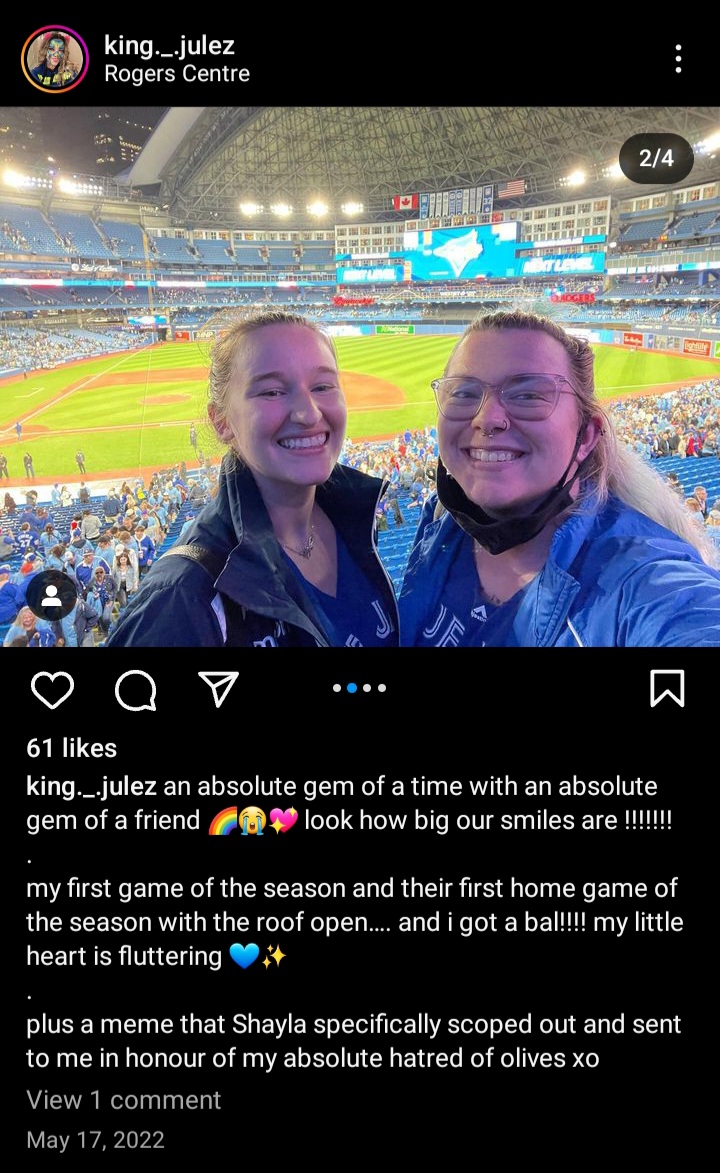Open the post's three-dot overflow menu
The width and height of the screenshot is (720, 1173).
click(x=678, y=58)
